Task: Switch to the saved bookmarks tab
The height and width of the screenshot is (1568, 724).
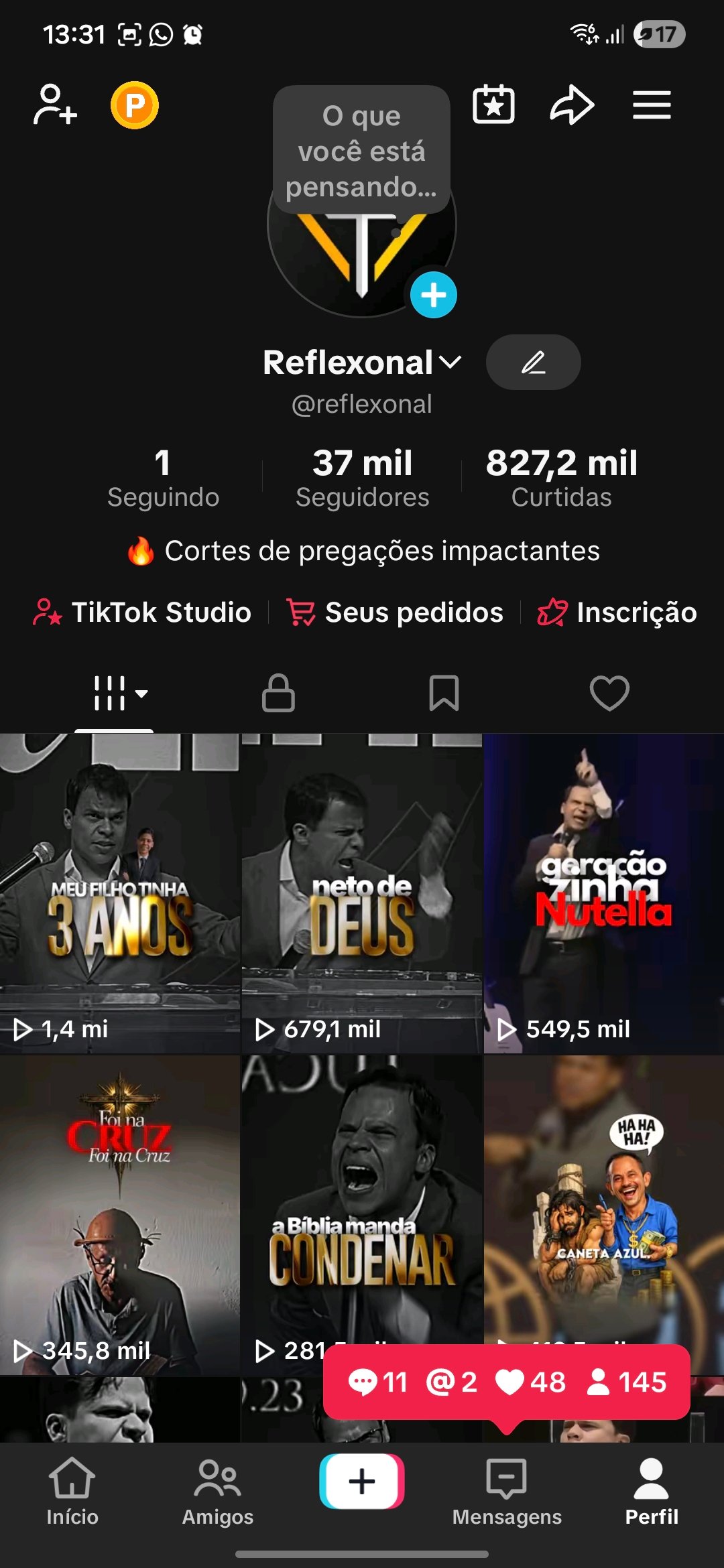Action: point(444,693)
